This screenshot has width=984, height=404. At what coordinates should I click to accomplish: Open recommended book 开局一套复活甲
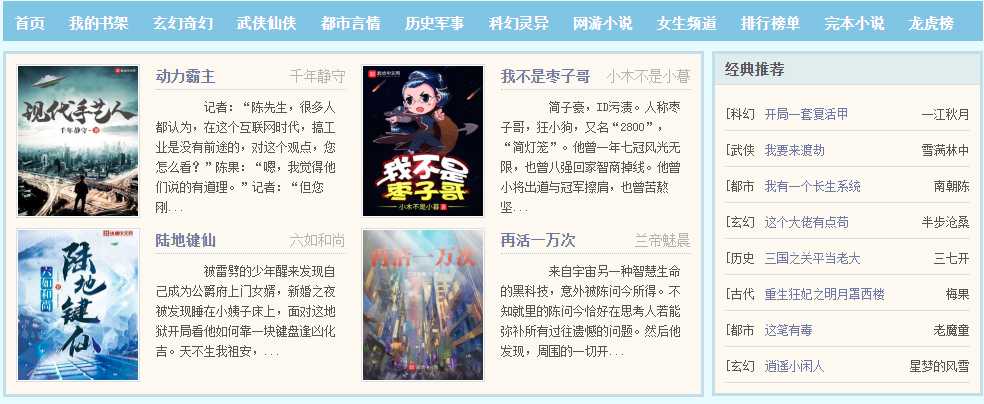tap(806, 114)
